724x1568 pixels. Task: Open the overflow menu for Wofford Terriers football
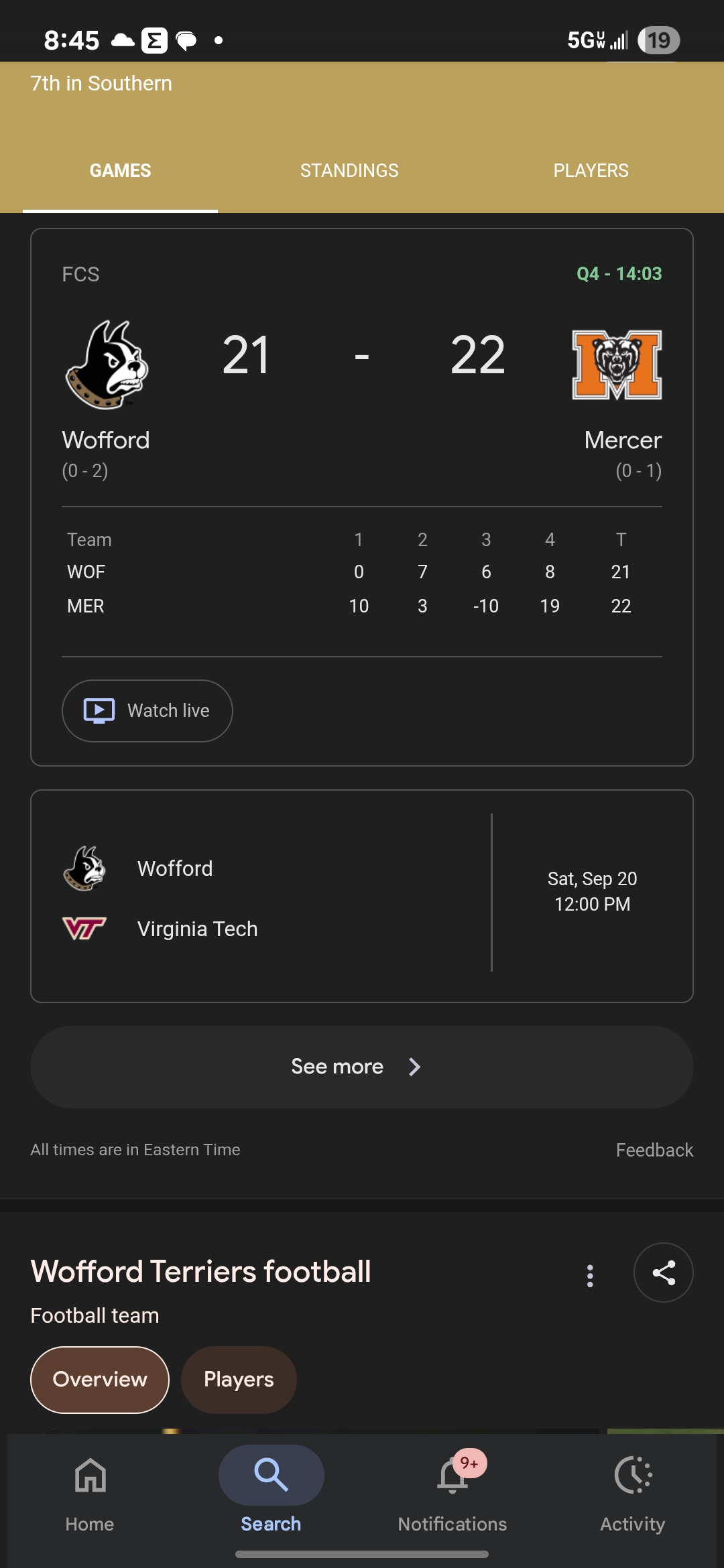point(590,1276)
